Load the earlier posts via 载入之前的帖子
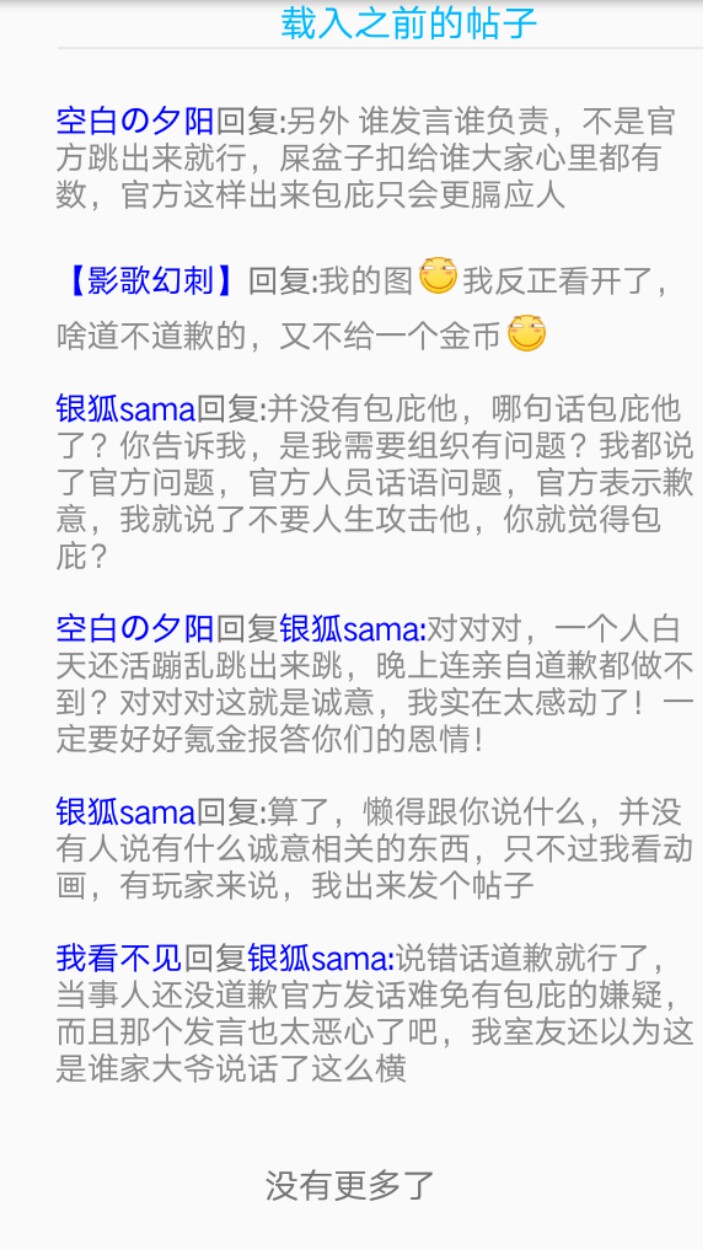 pyautogui.click(x=408, y=24)
